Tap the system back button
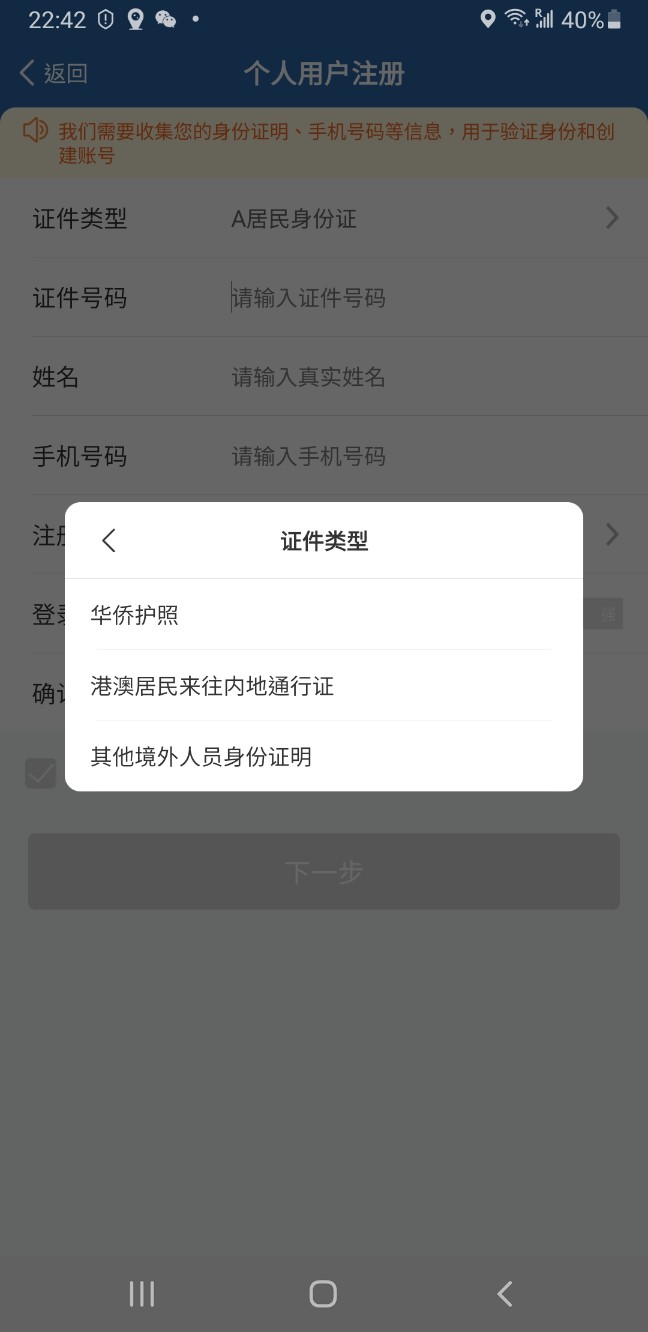This screenshot has height=1332, width=648. click(505, 1294)
